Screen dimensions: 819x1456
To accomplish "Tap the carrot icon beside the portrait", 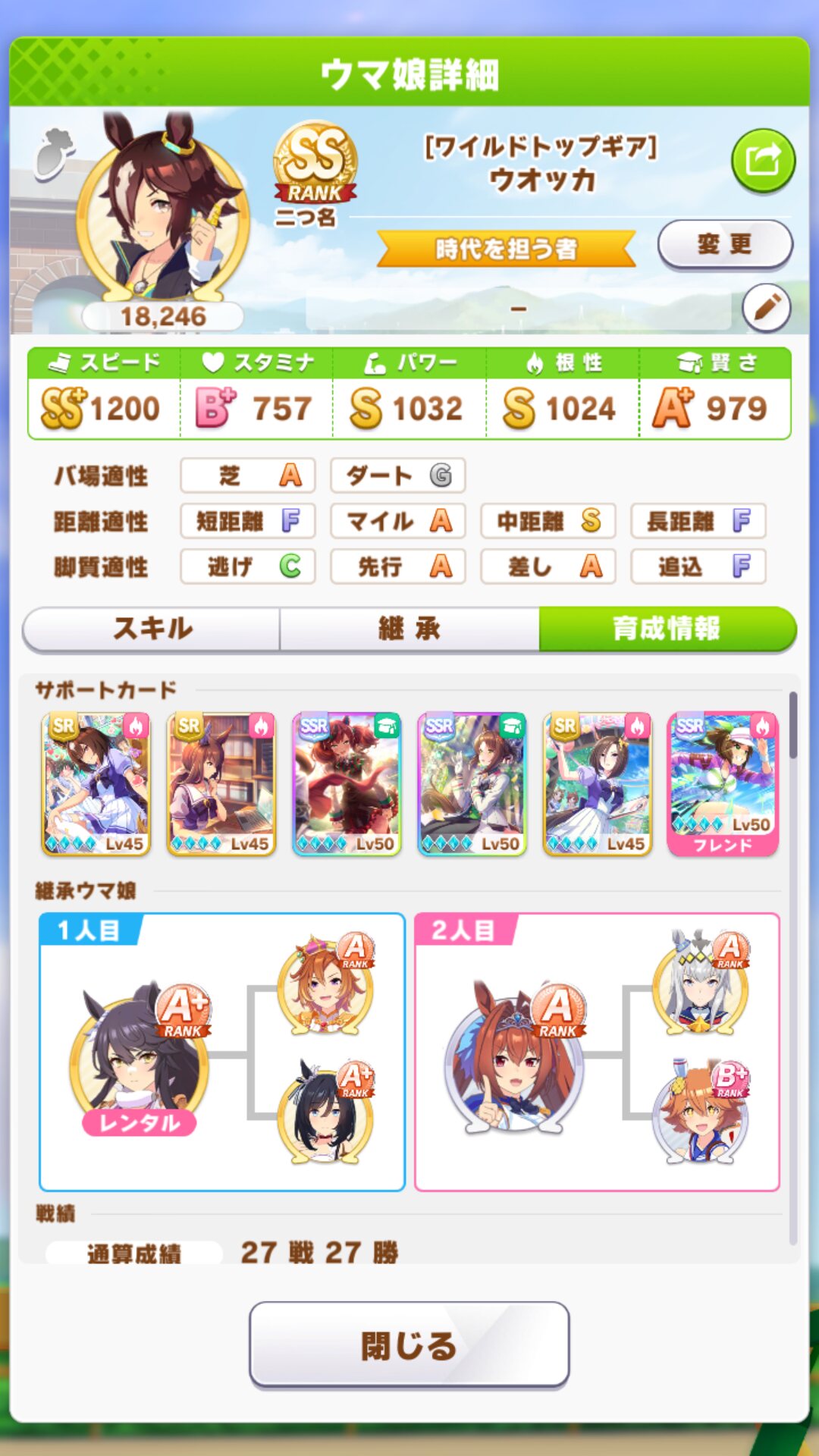I will (x=55, y=154).
